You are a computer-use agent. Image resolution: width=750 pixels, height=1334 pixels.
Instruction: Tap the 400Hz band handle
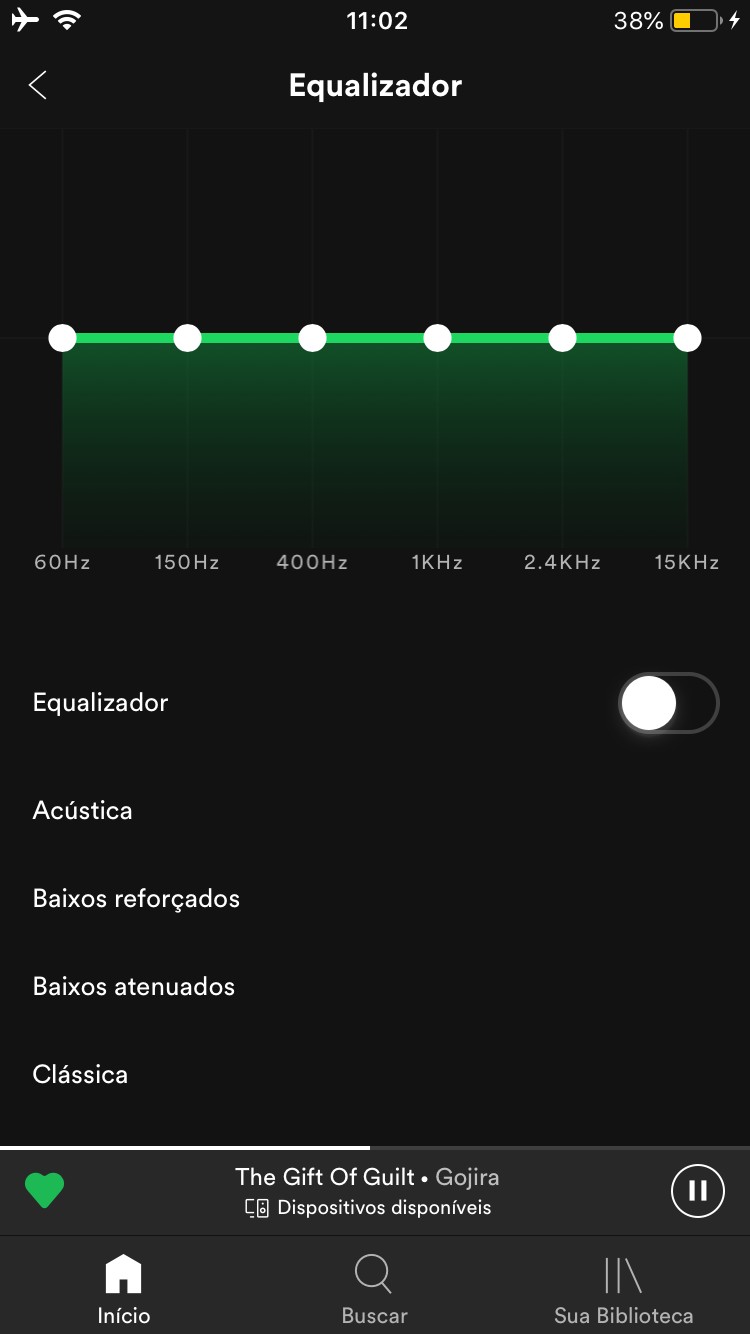point(312,338)
